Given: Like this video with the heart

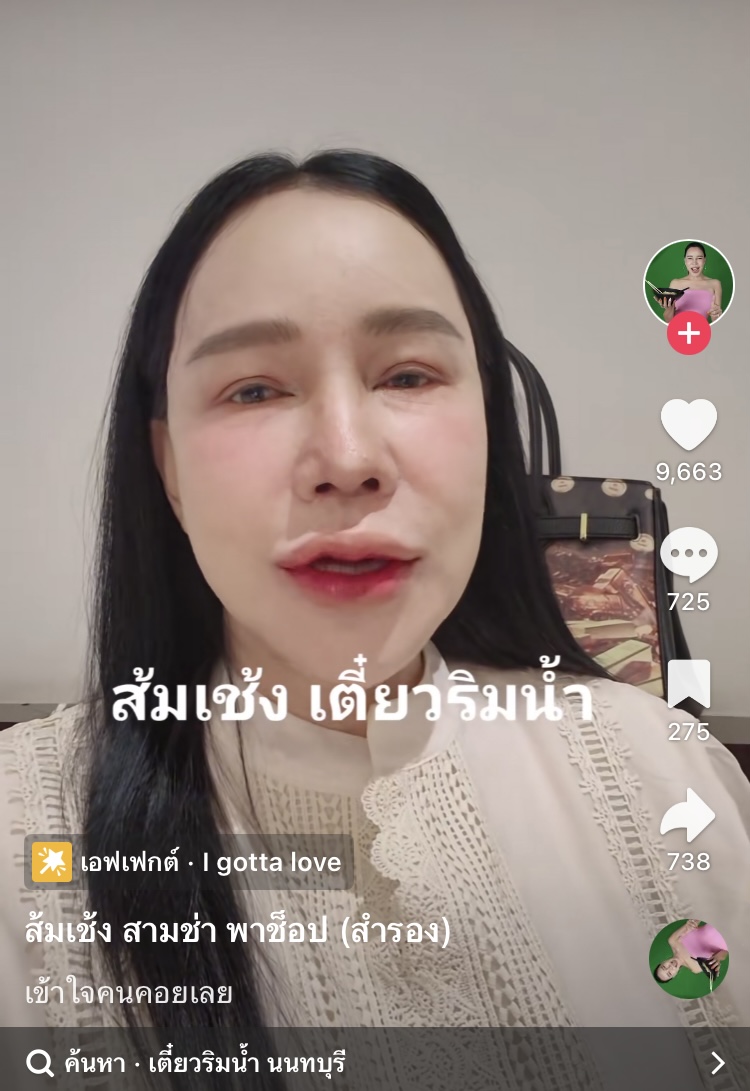Looking at the screenshot, I should coord(688,425).
